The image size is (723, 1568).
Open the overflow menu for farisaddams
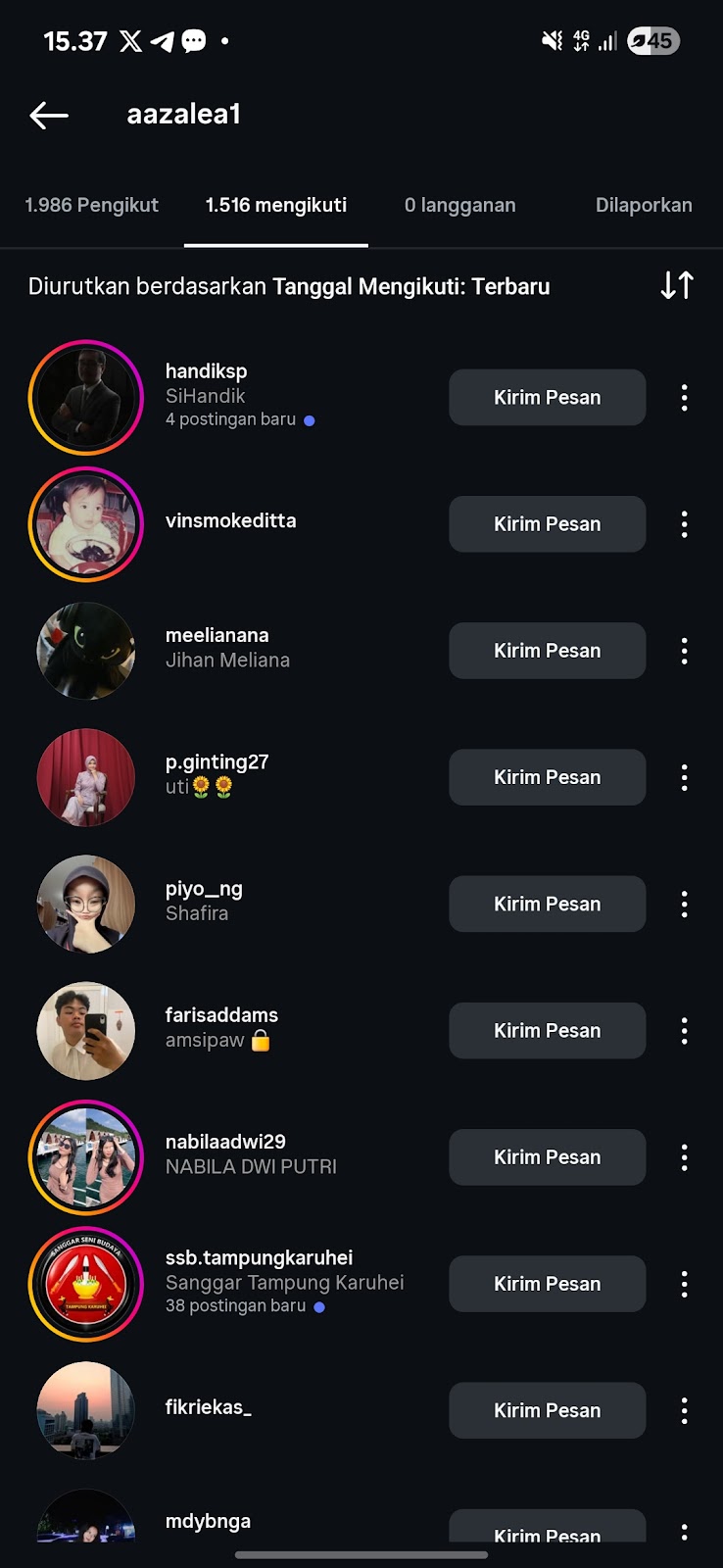click(x=684, y=1030)
